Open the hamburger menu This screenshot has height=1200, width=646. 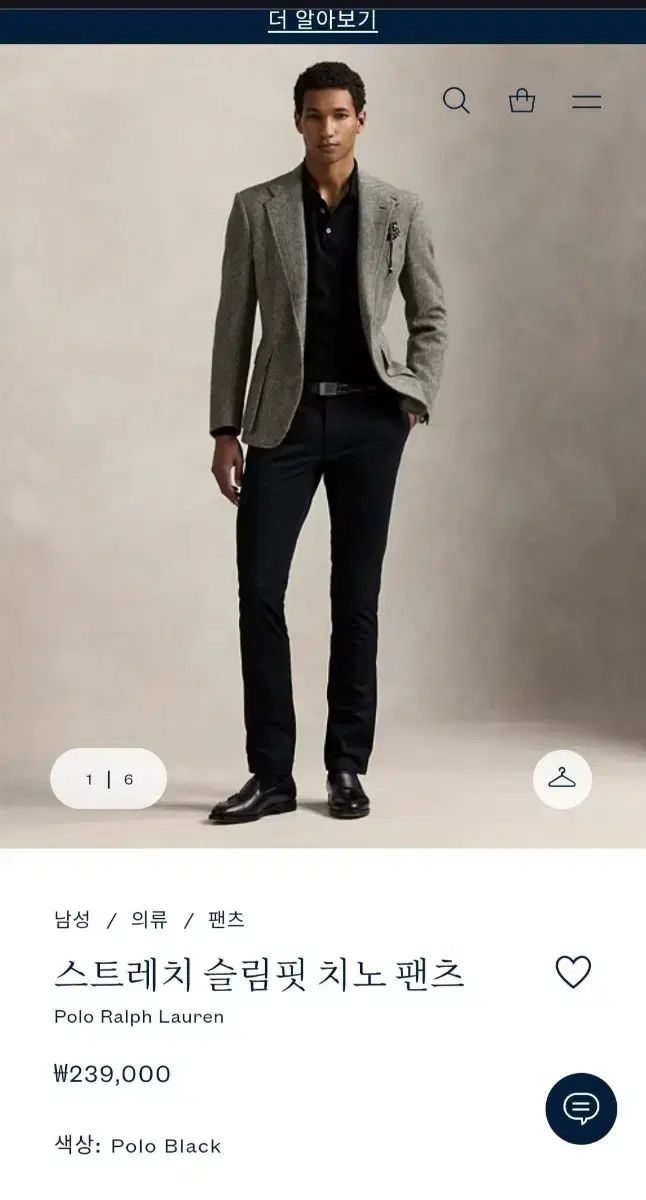[x=586, y=101]
